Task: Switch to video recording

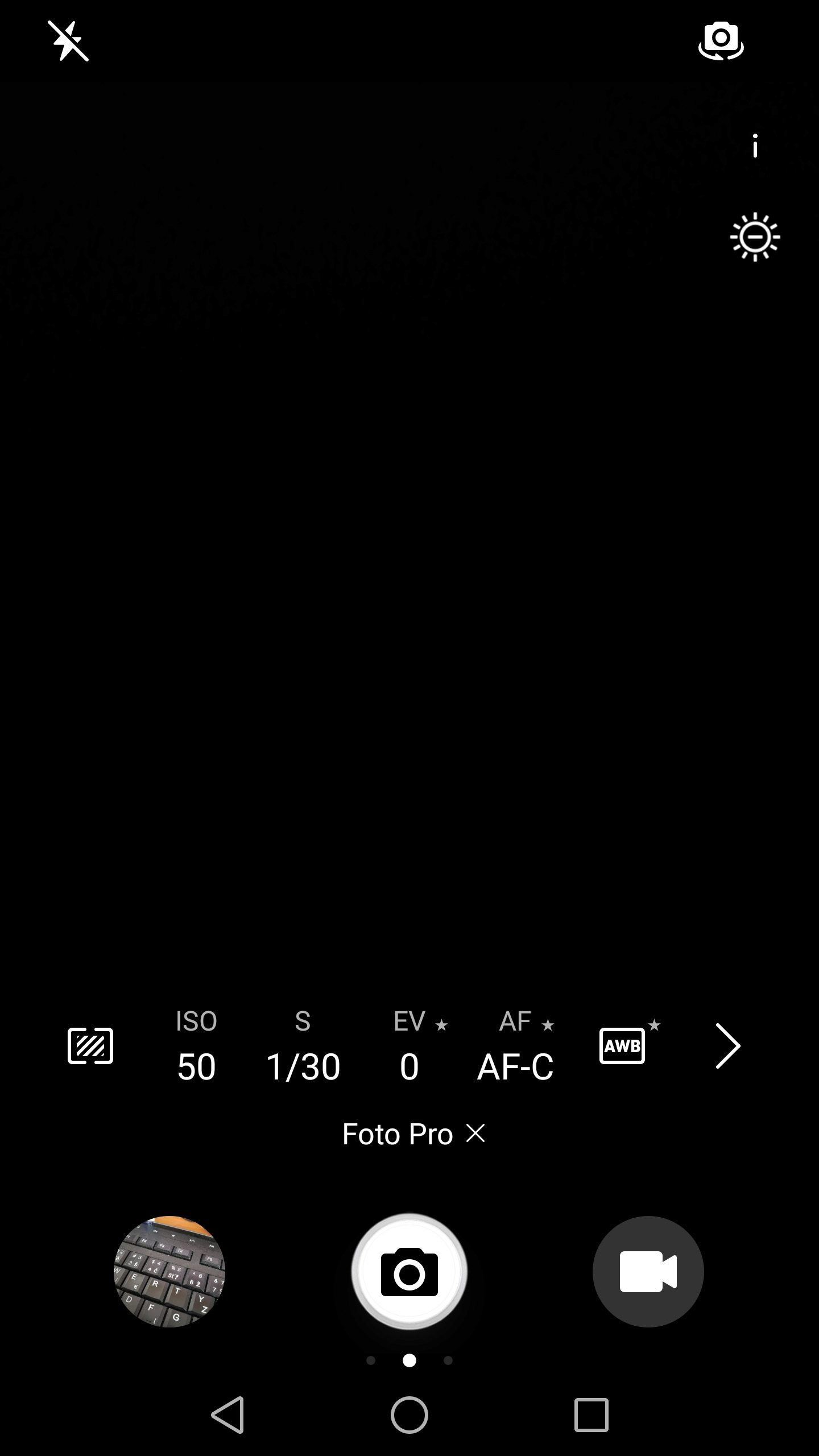Action: (648, 1271)
